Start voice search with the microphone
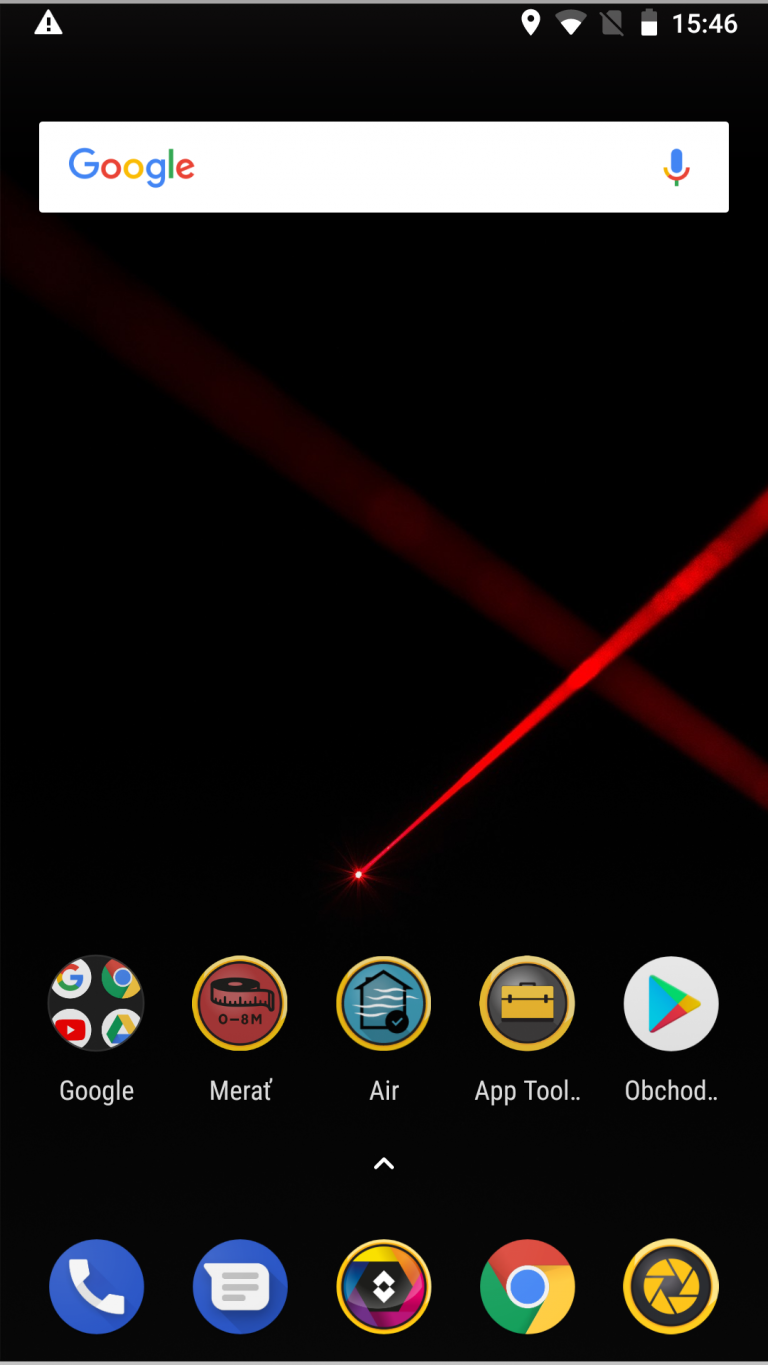The height and width of the screenshot is (1365, 768). [676, 167]
